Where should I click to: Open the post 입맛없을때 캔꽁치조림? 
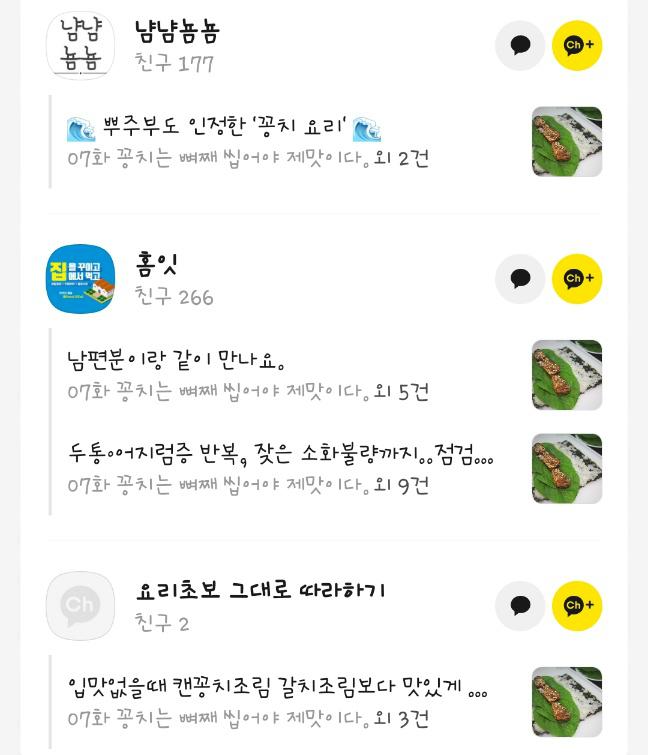tap(325, 702)
